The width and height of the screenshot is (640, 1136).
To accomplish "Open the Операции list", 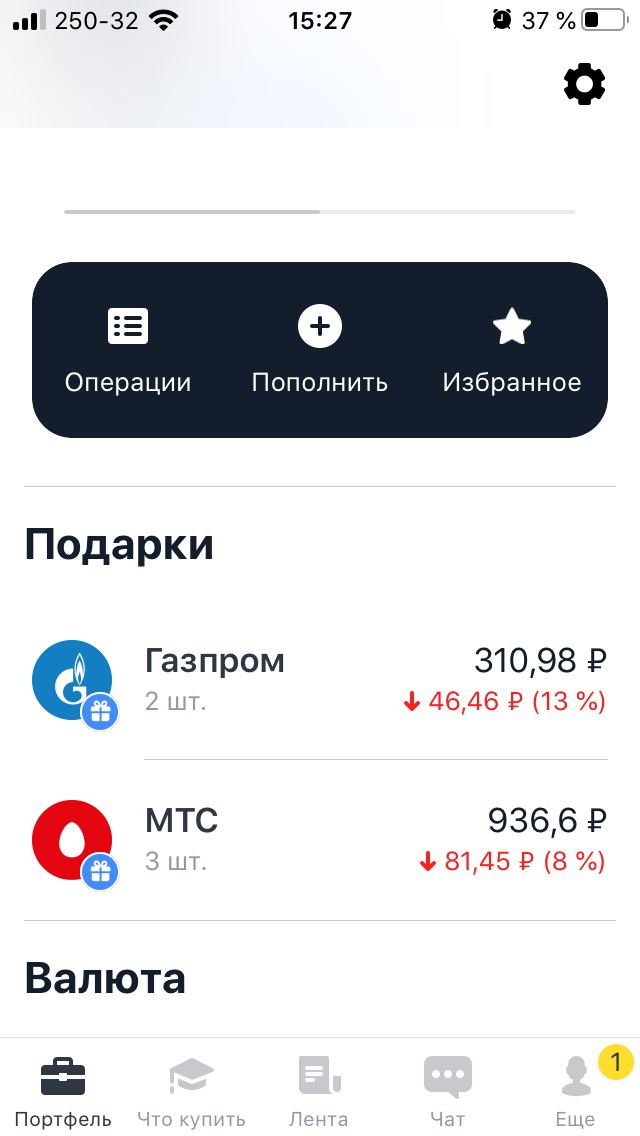I will (x=128, y=351).
